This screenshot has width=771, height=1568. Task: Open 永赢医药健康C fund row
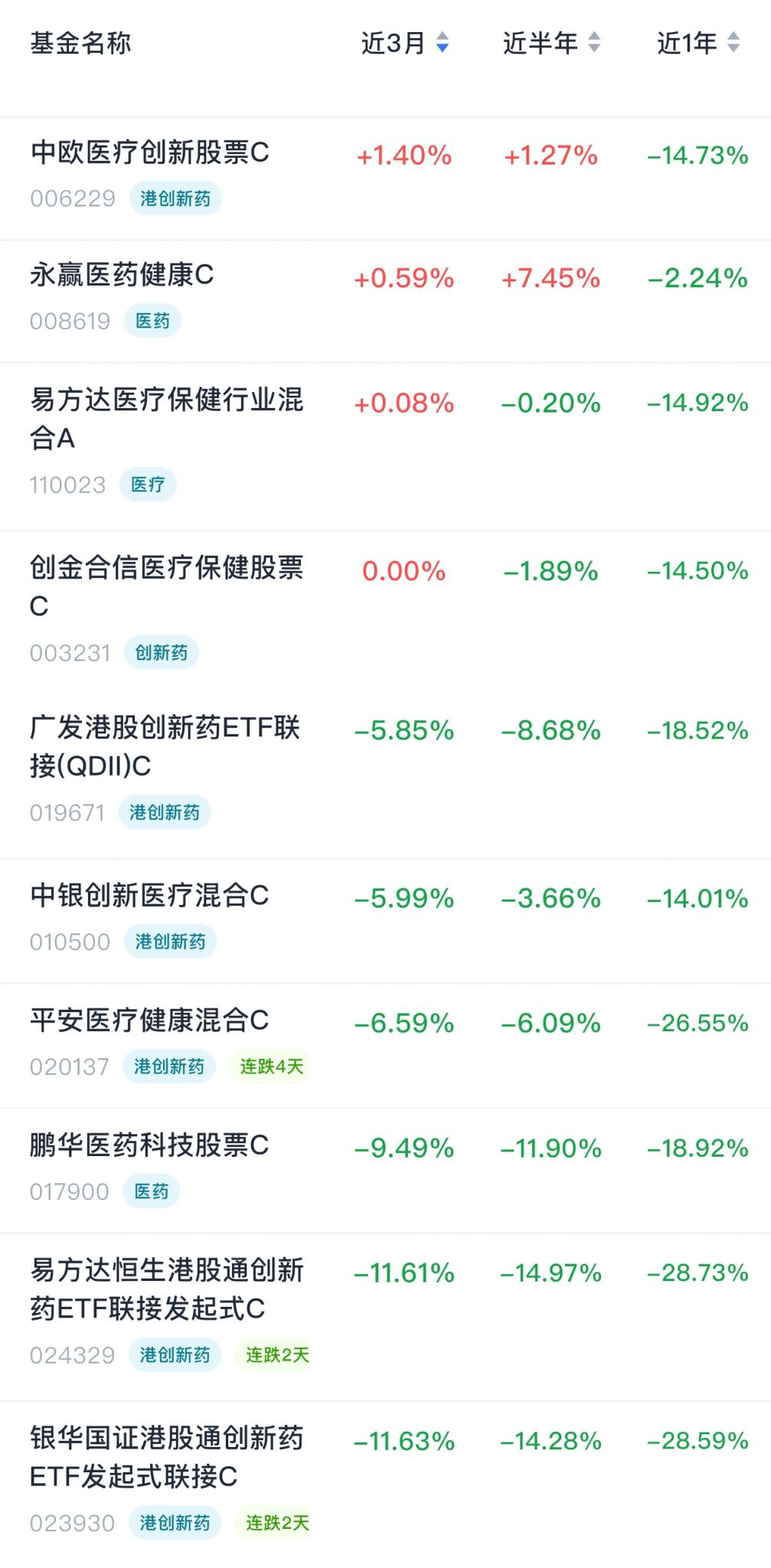pyautogui.click(x=385, y=301)
